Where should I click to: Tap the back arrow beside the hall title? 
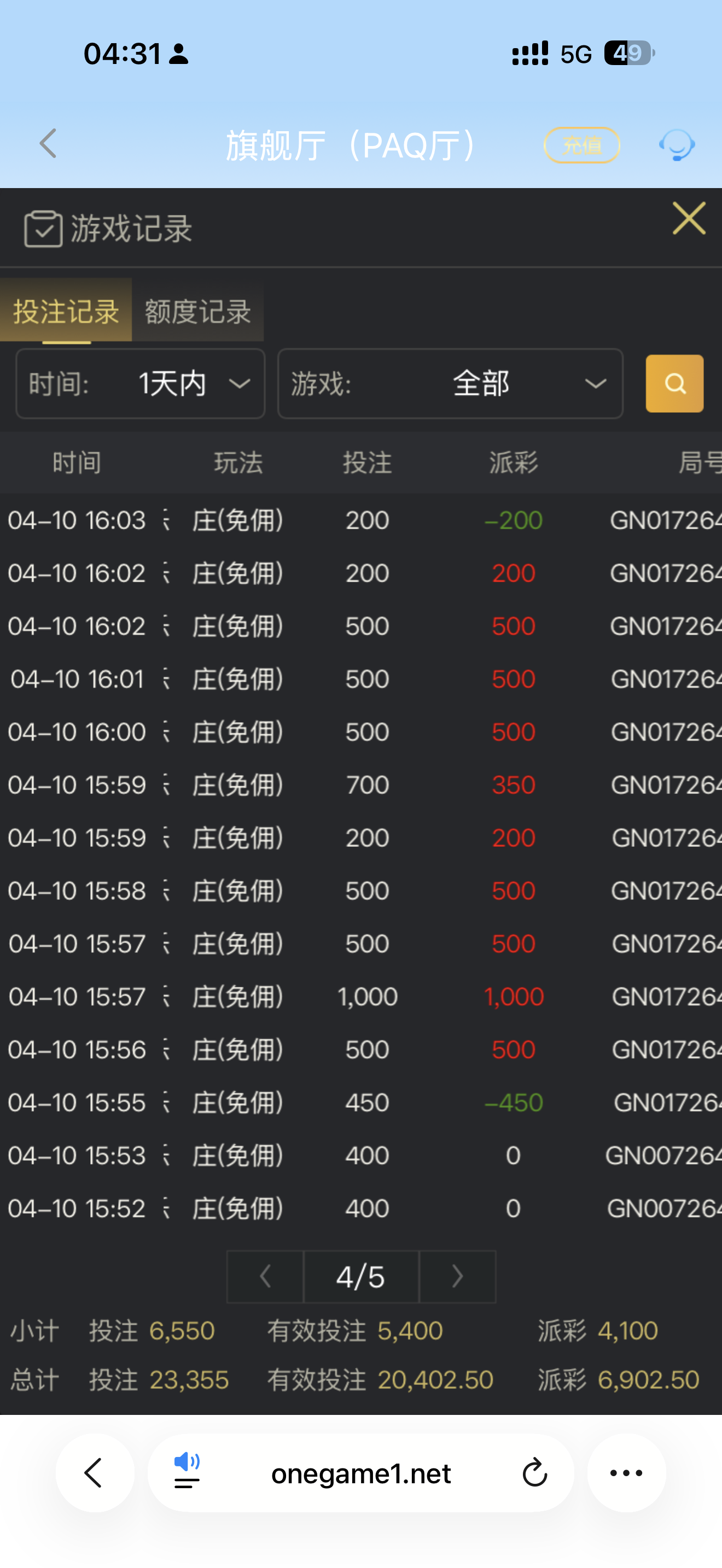[49, 144]
